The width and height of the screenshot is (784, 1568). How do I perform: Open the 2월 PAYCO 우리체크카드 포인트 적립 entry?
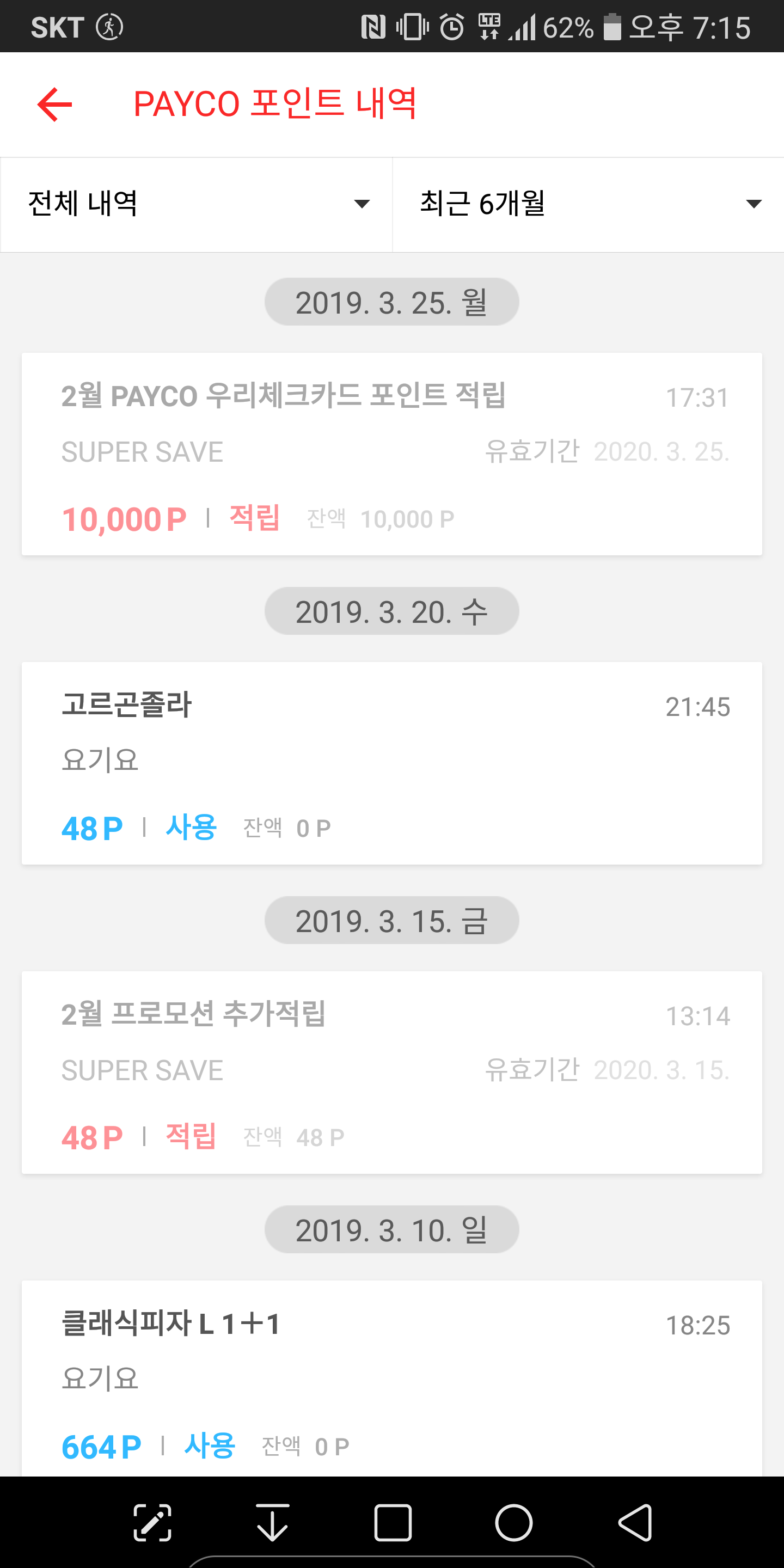pyautogui.click(x=391, y=454)
